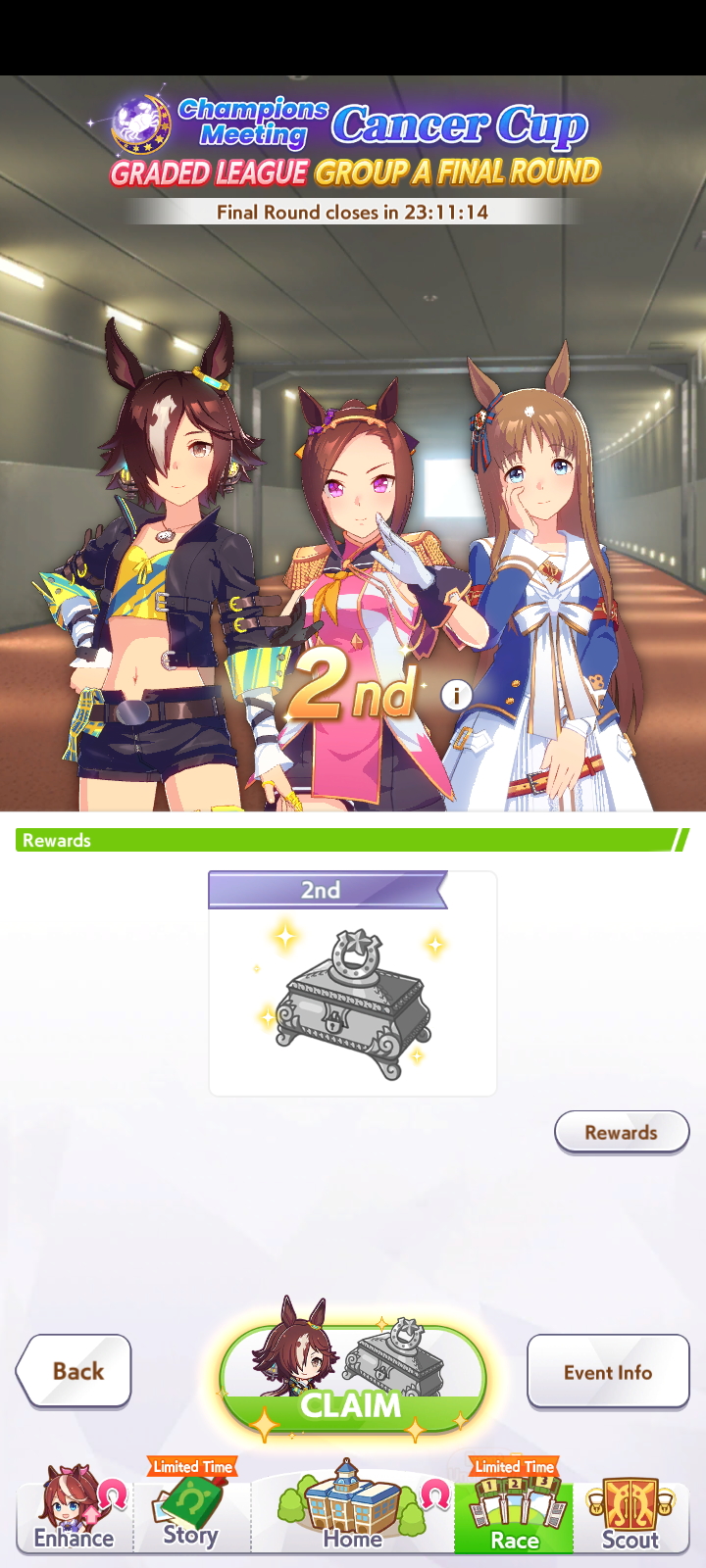Open the Rewards list button
This screenshot has width=706, height=1568.
(622, 1132)
